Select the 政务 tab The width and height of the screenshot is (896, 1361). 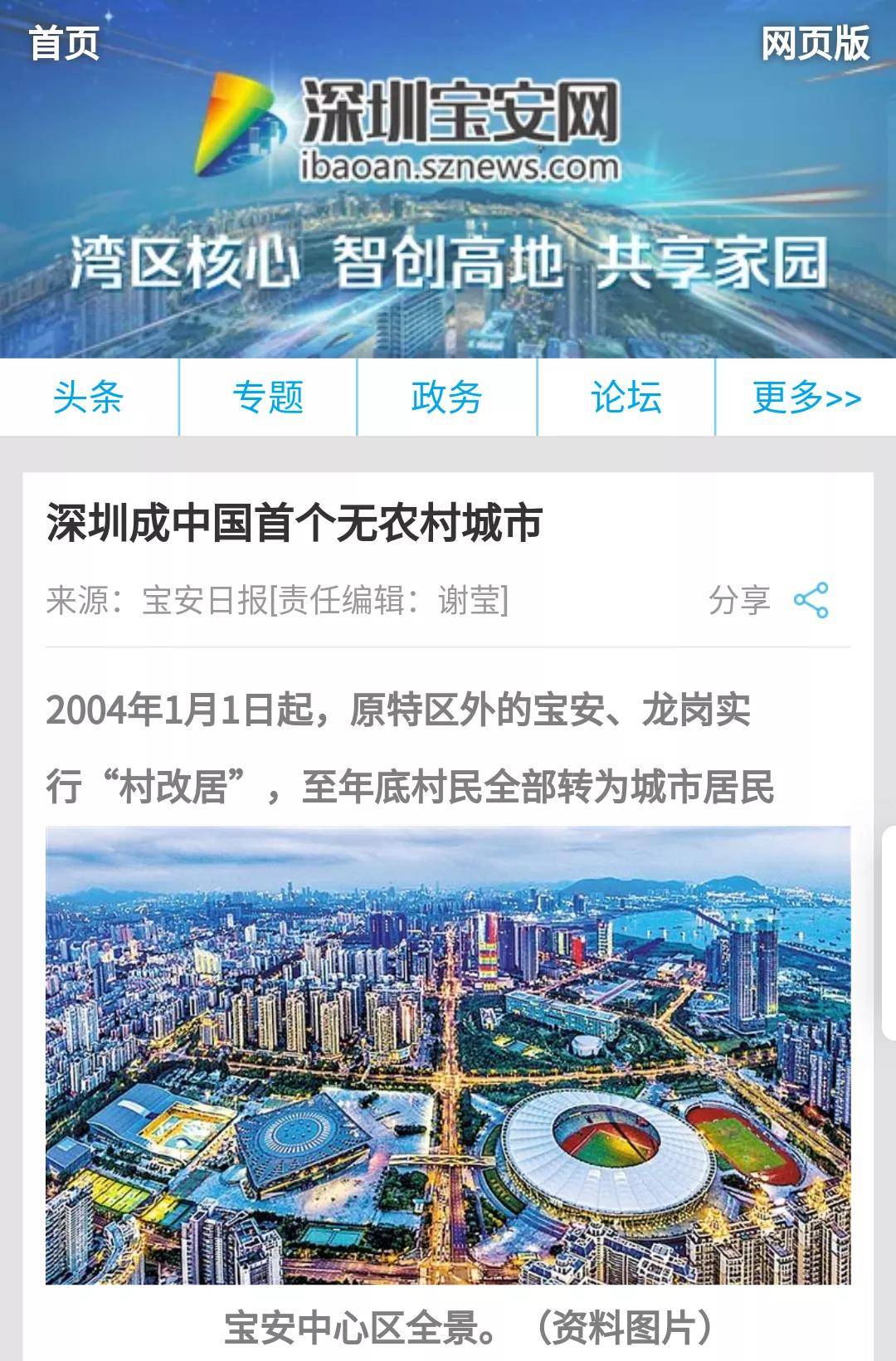pos(447,398)
